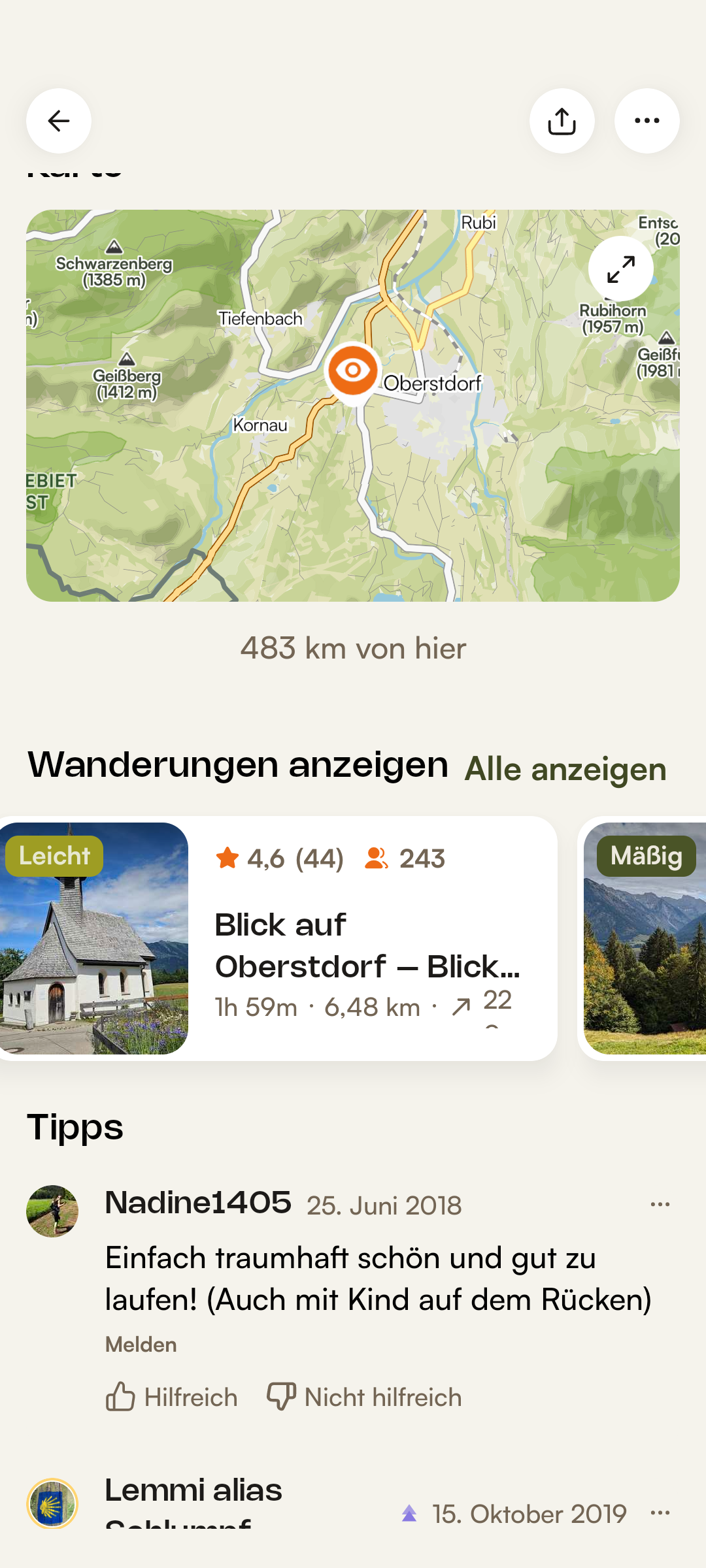The height and width of the screenshot is (1568, 706).
Task: View Lemmi alias profile avatar
Action: pos(52,1504)
